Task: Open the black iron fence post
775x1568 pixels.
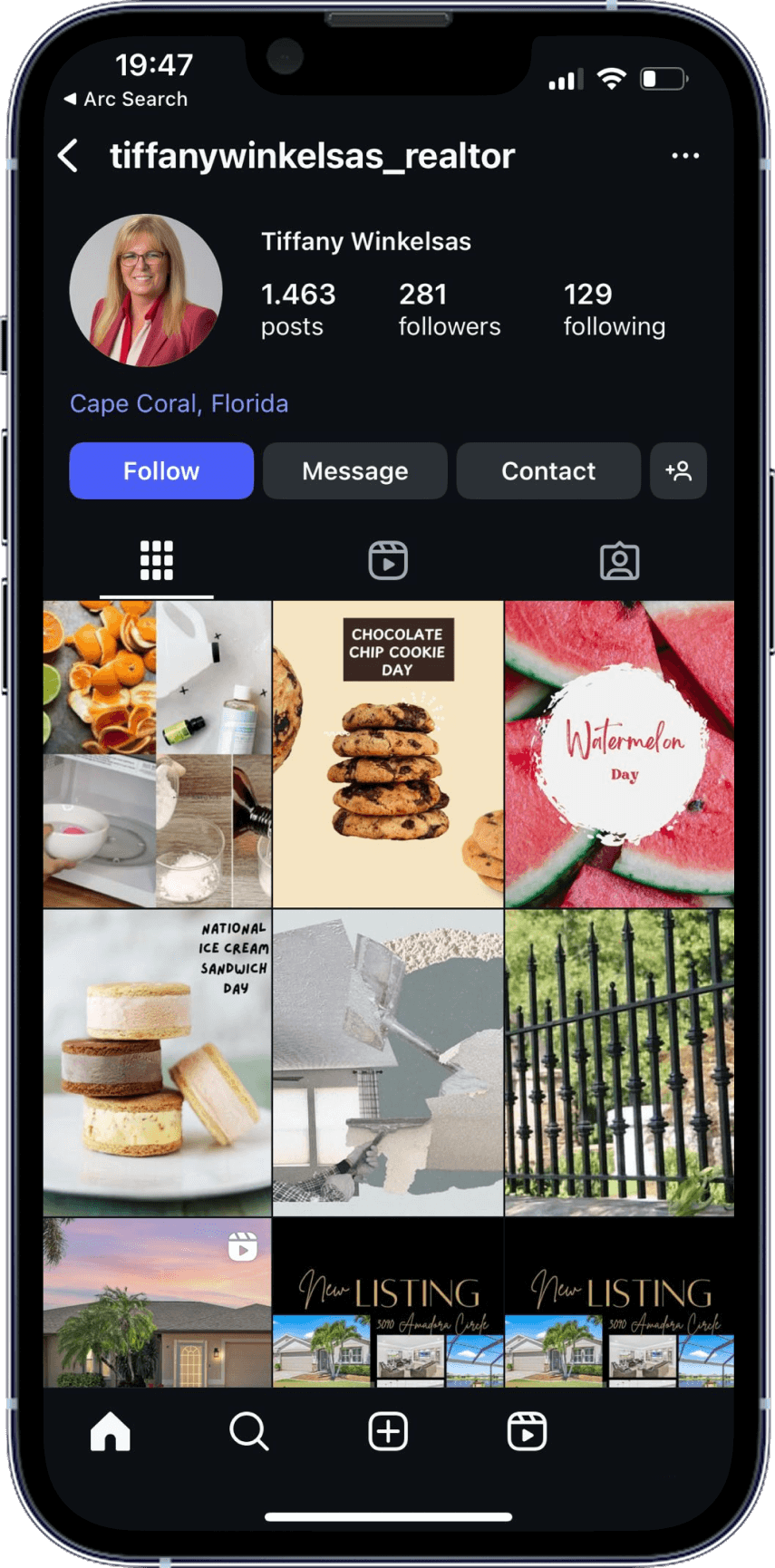Action: [x=619, y=1062]
